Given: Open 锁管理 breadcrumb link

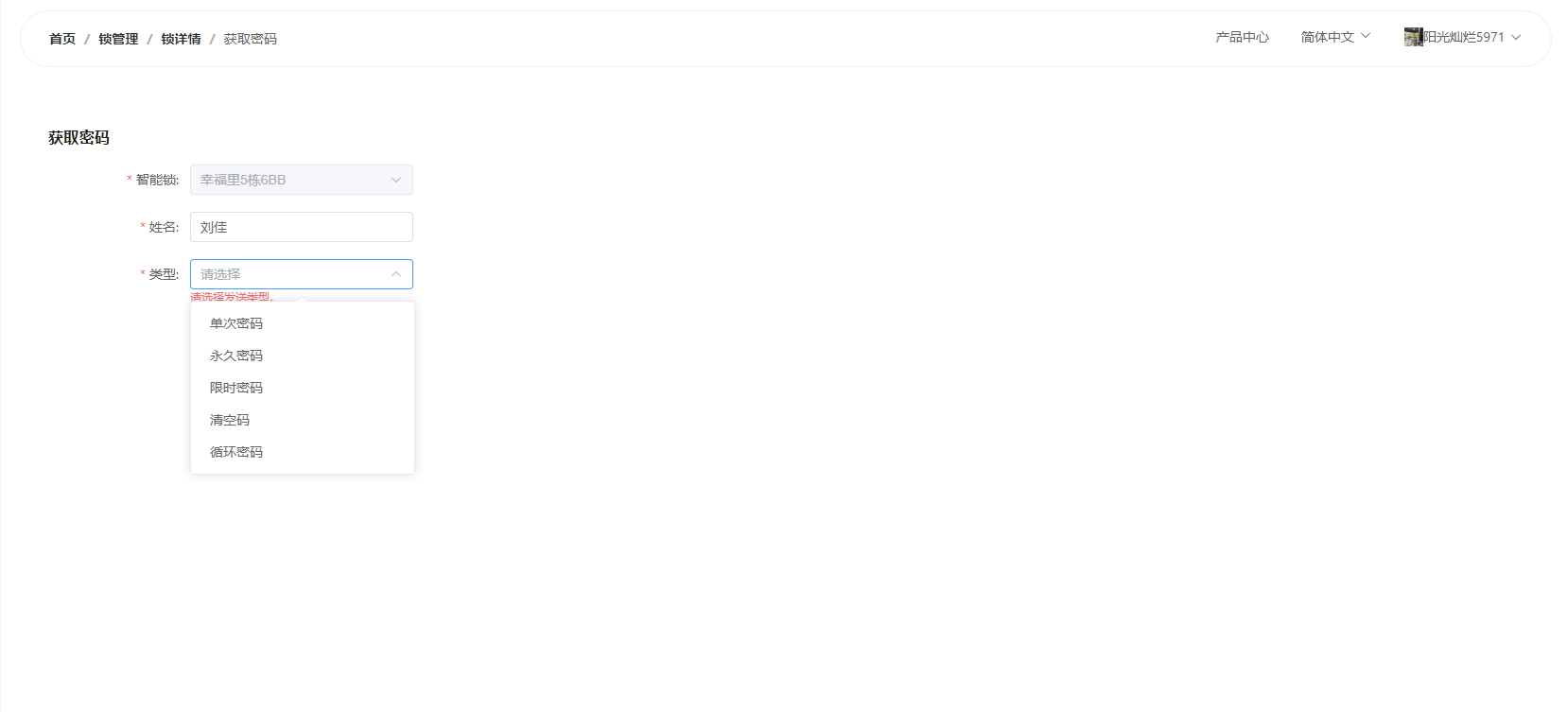Looking at the screenshot, I should pyautogui.click(x=118, y=39).
